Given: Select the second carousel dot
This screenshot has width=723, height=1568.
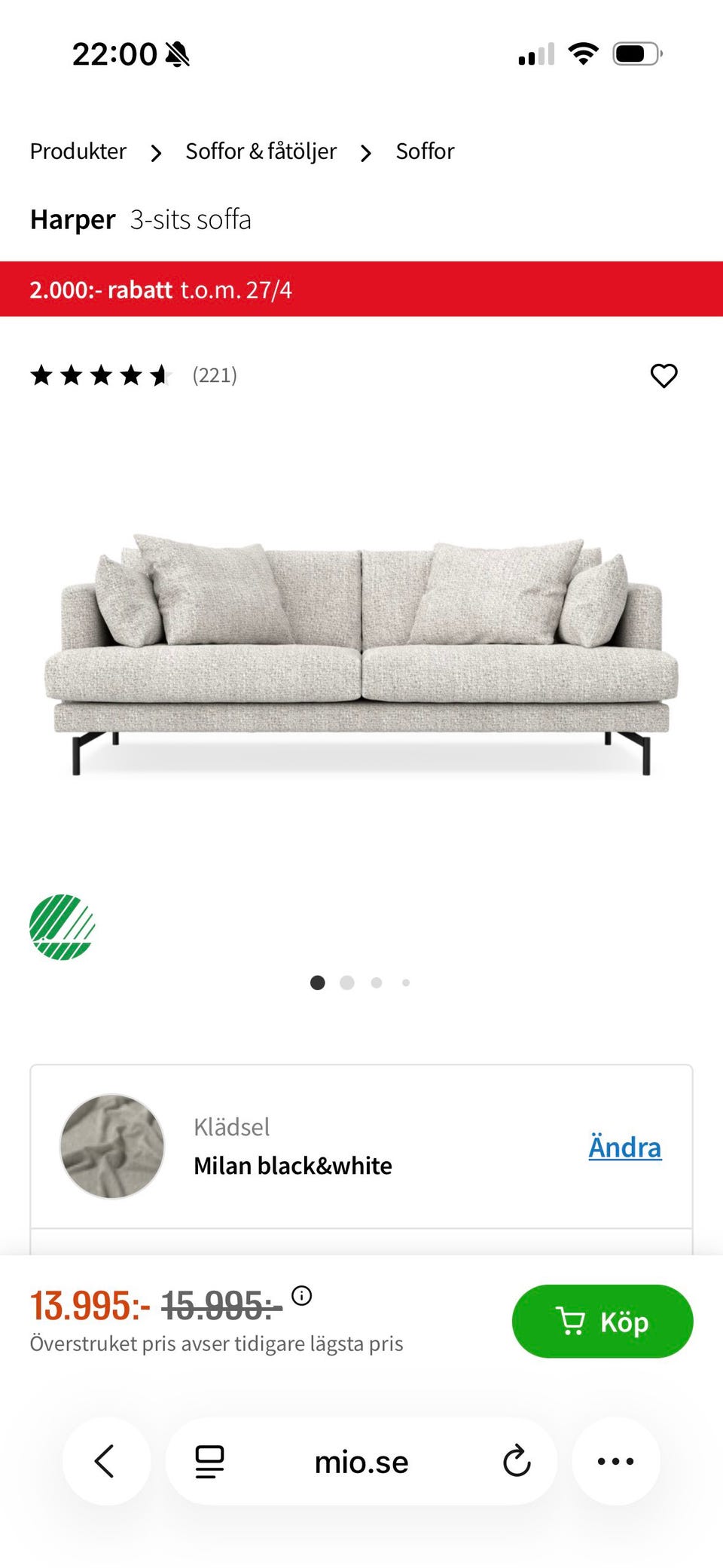Looking at the screenshot, I should coord(347,983).
